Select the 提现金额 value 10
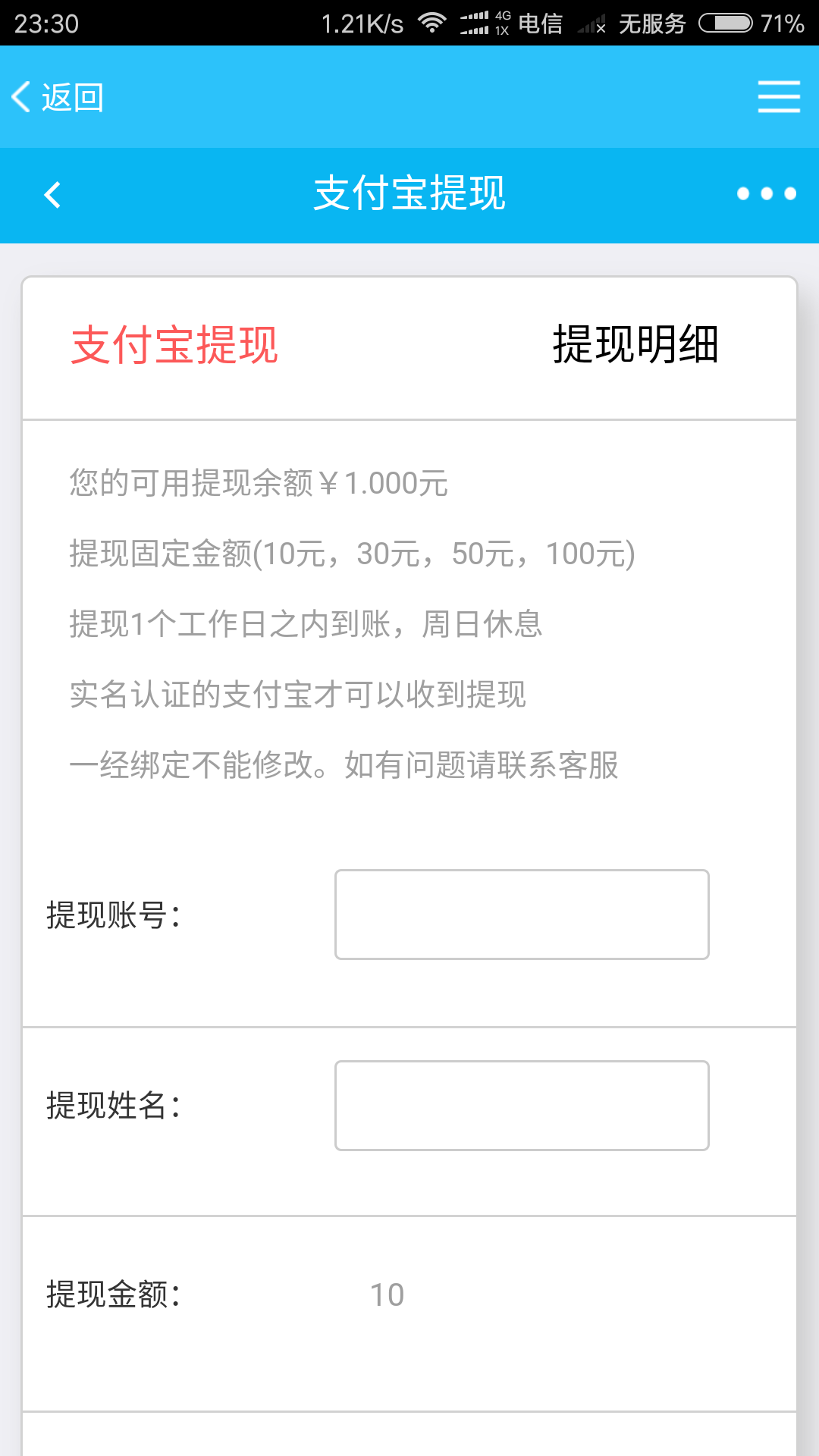 click(387, 1295)
